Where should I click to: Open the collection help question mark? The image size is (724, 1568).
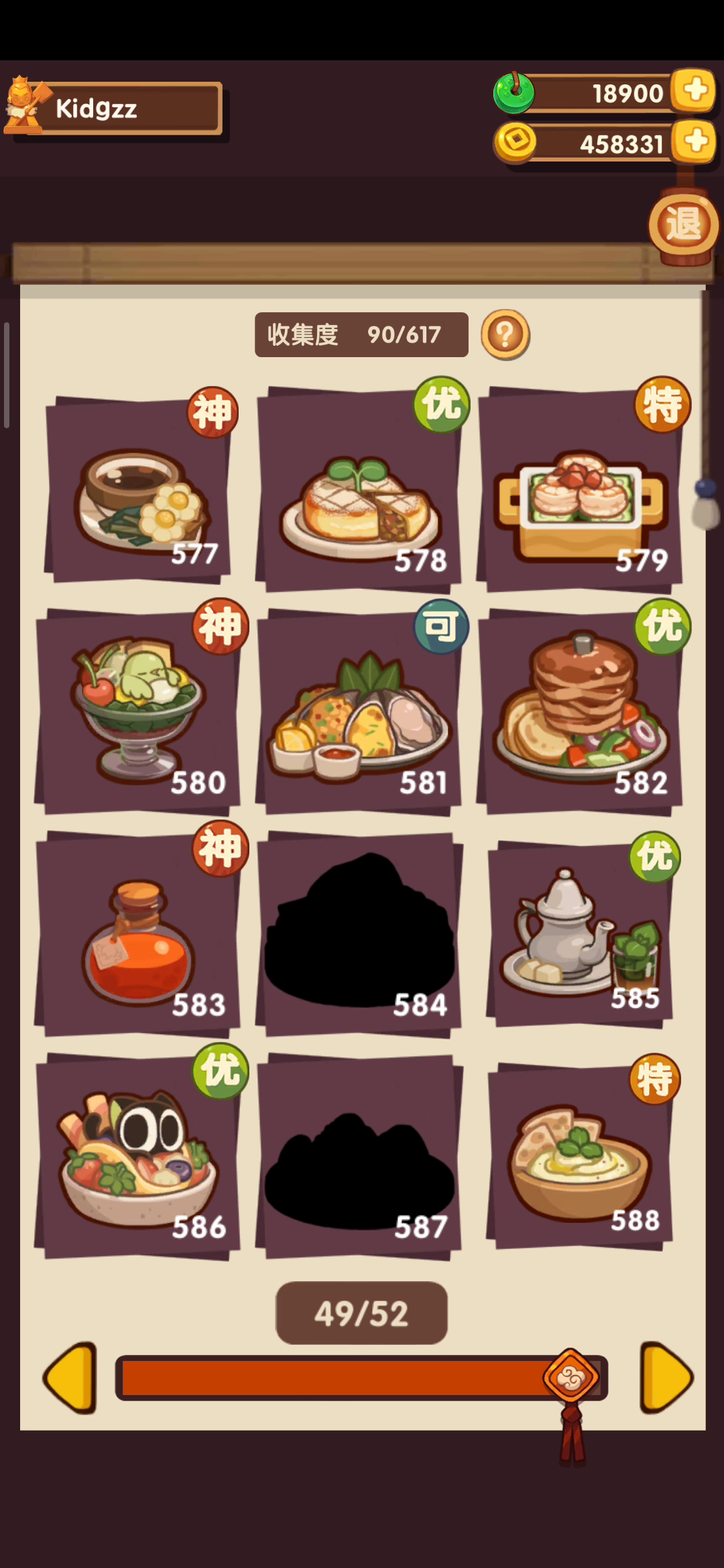tap(505, 334)
